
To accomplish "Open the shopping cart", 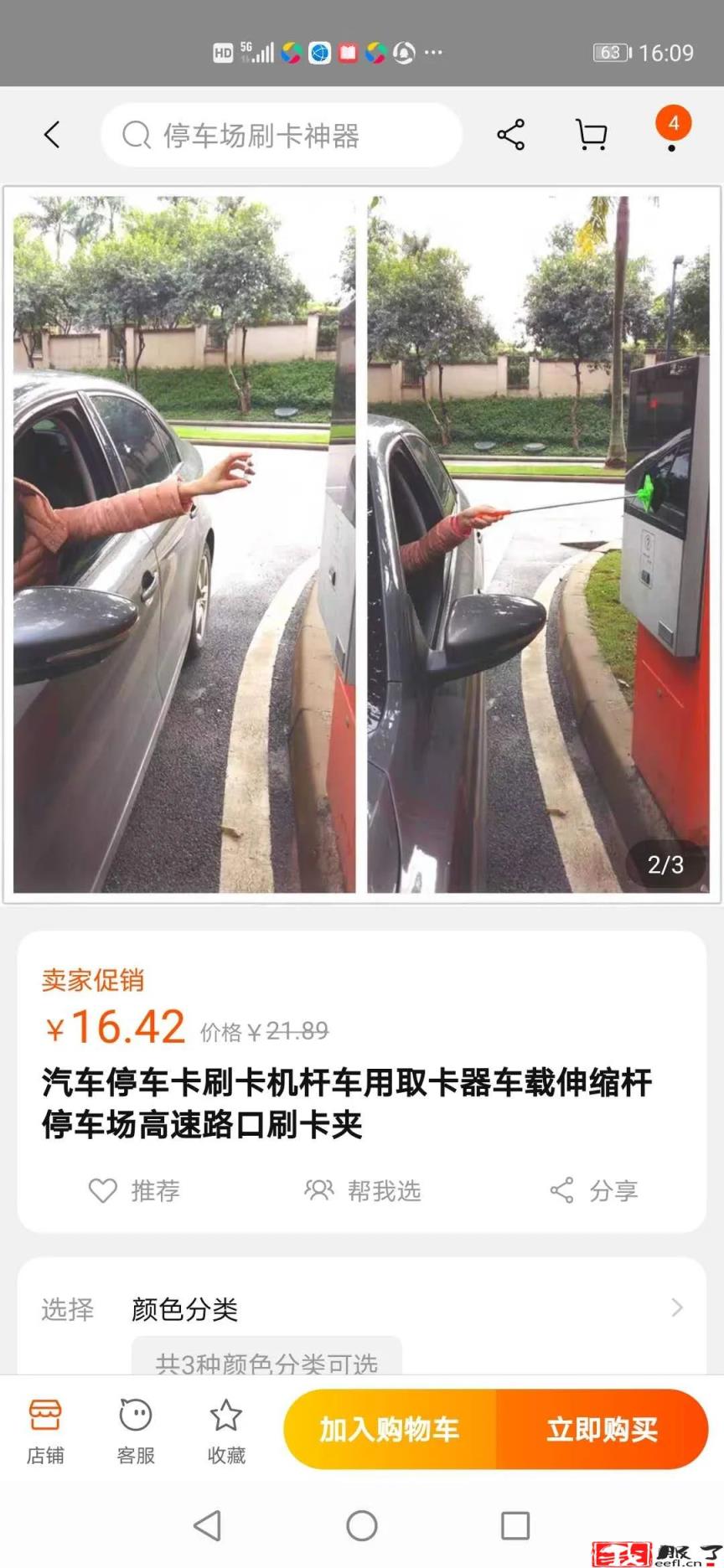I will pos(591,135).
